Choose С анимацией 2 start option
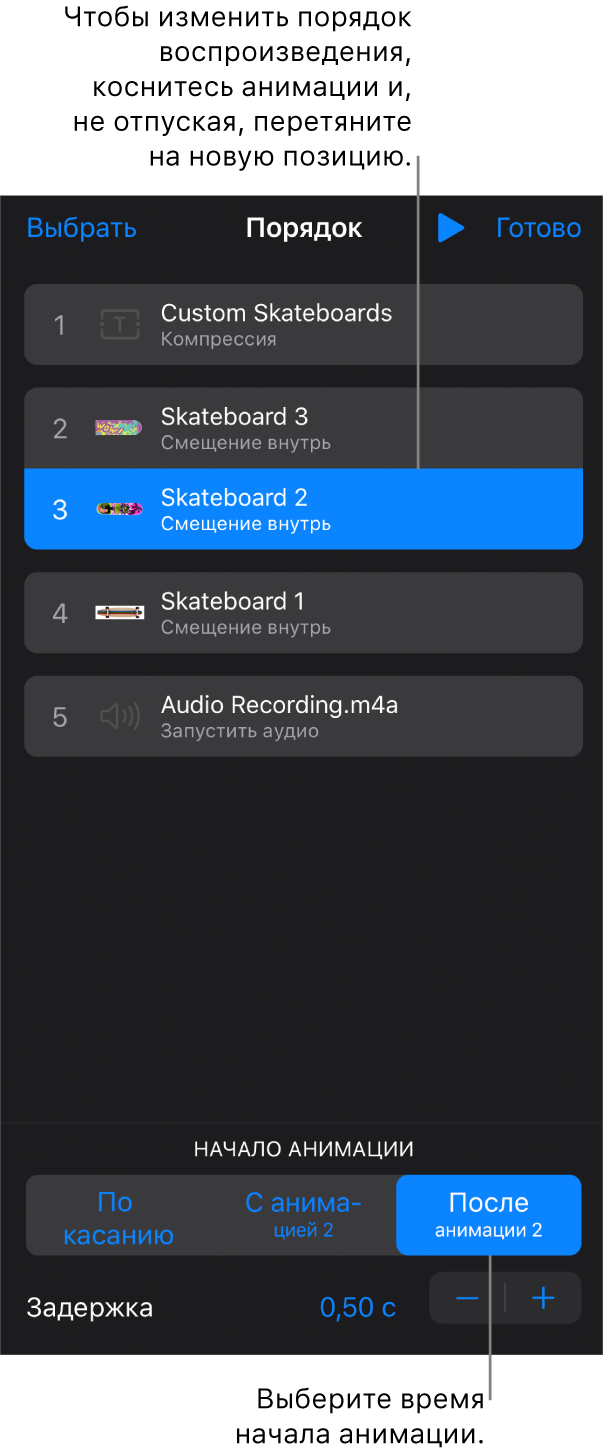The image size is (603, 1455). click(x=303, y=1216)
